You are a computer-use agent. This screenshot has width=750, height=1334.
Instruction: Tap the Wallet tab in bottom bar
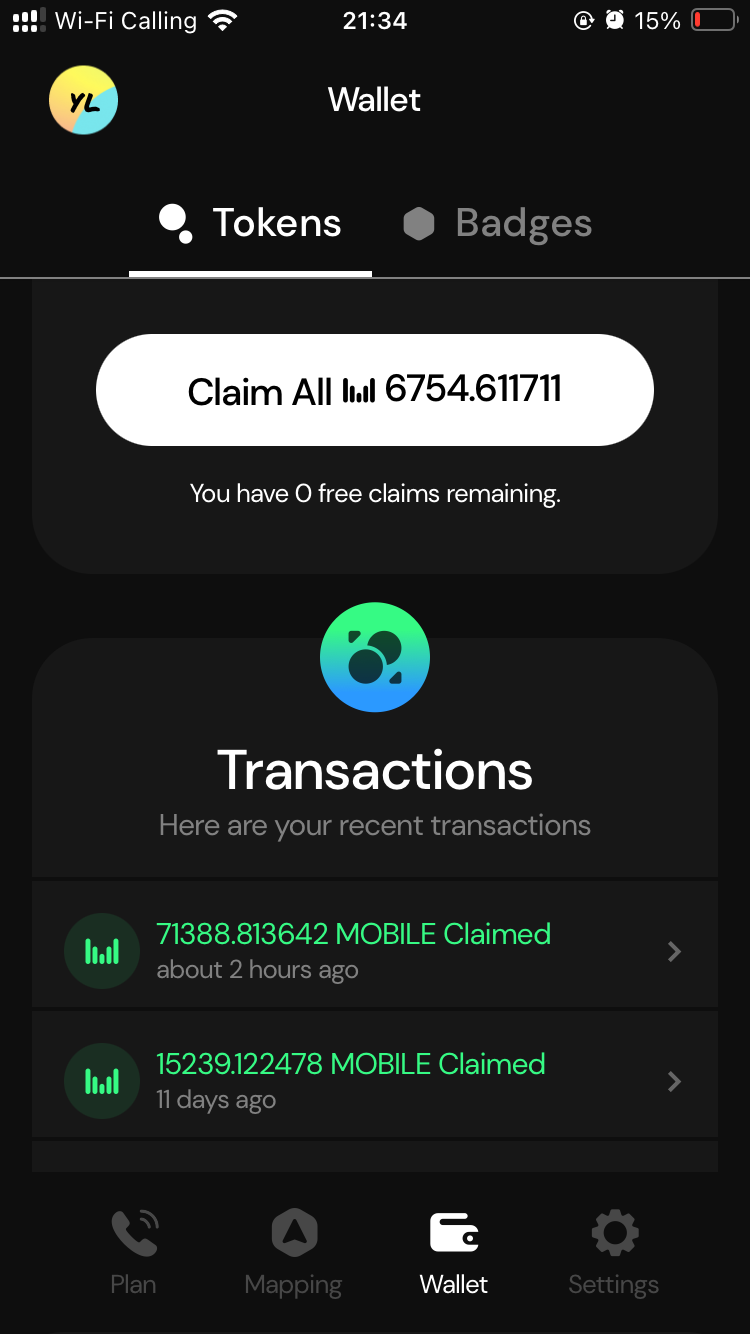coord(454,1252)
